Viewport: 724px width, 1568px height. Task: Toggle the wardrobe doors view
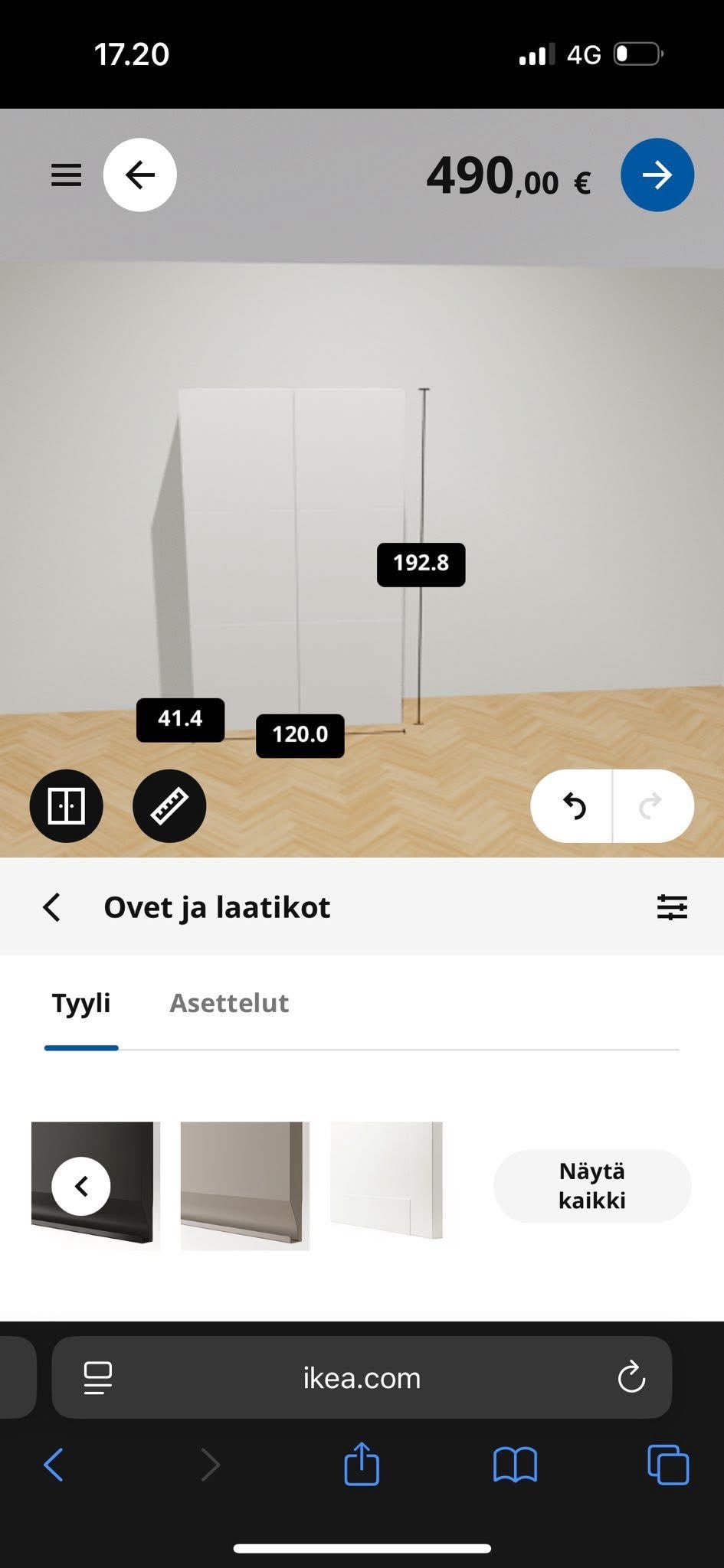pos(67,806)
